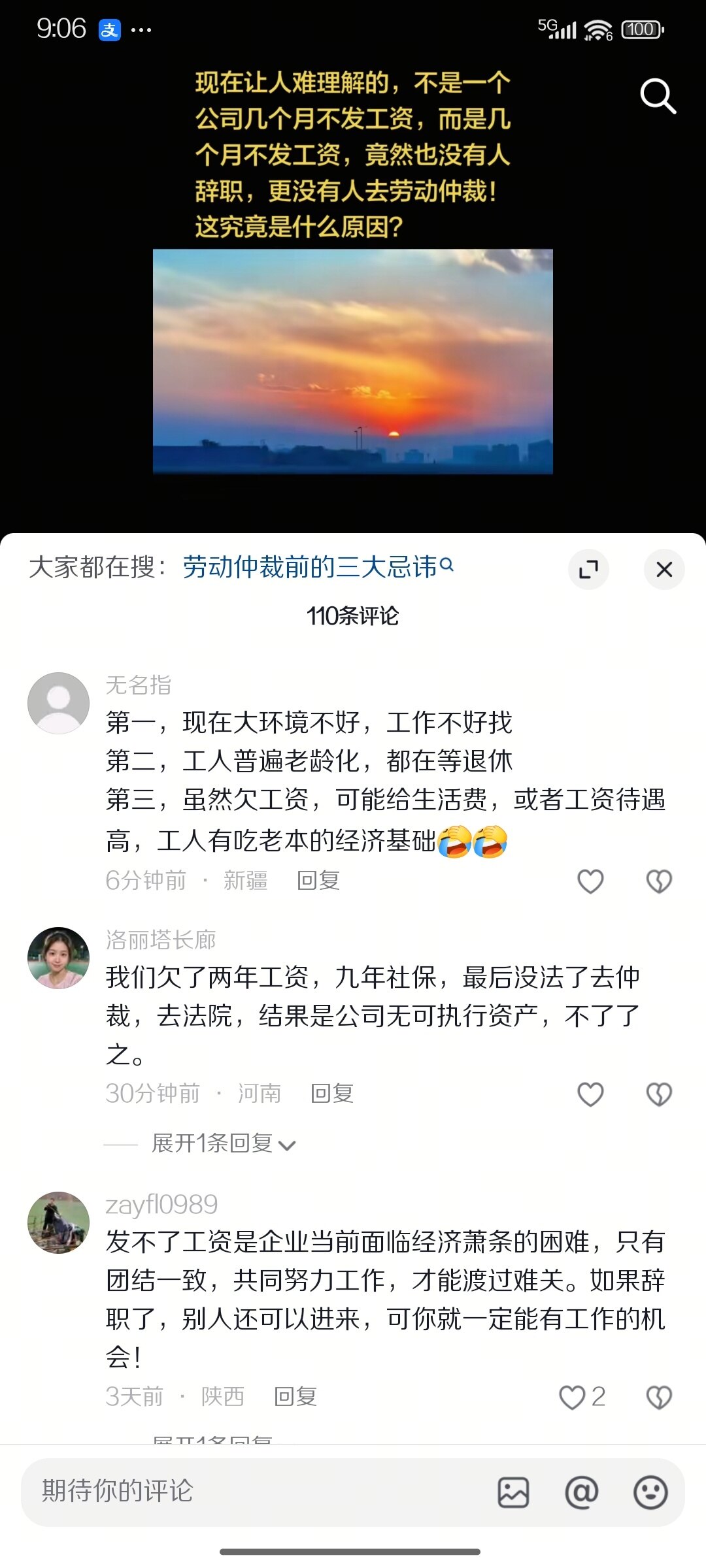This screenshot has width=706, height=1568.
Task: Like 无名指's comment
Action: coord(590,881)
